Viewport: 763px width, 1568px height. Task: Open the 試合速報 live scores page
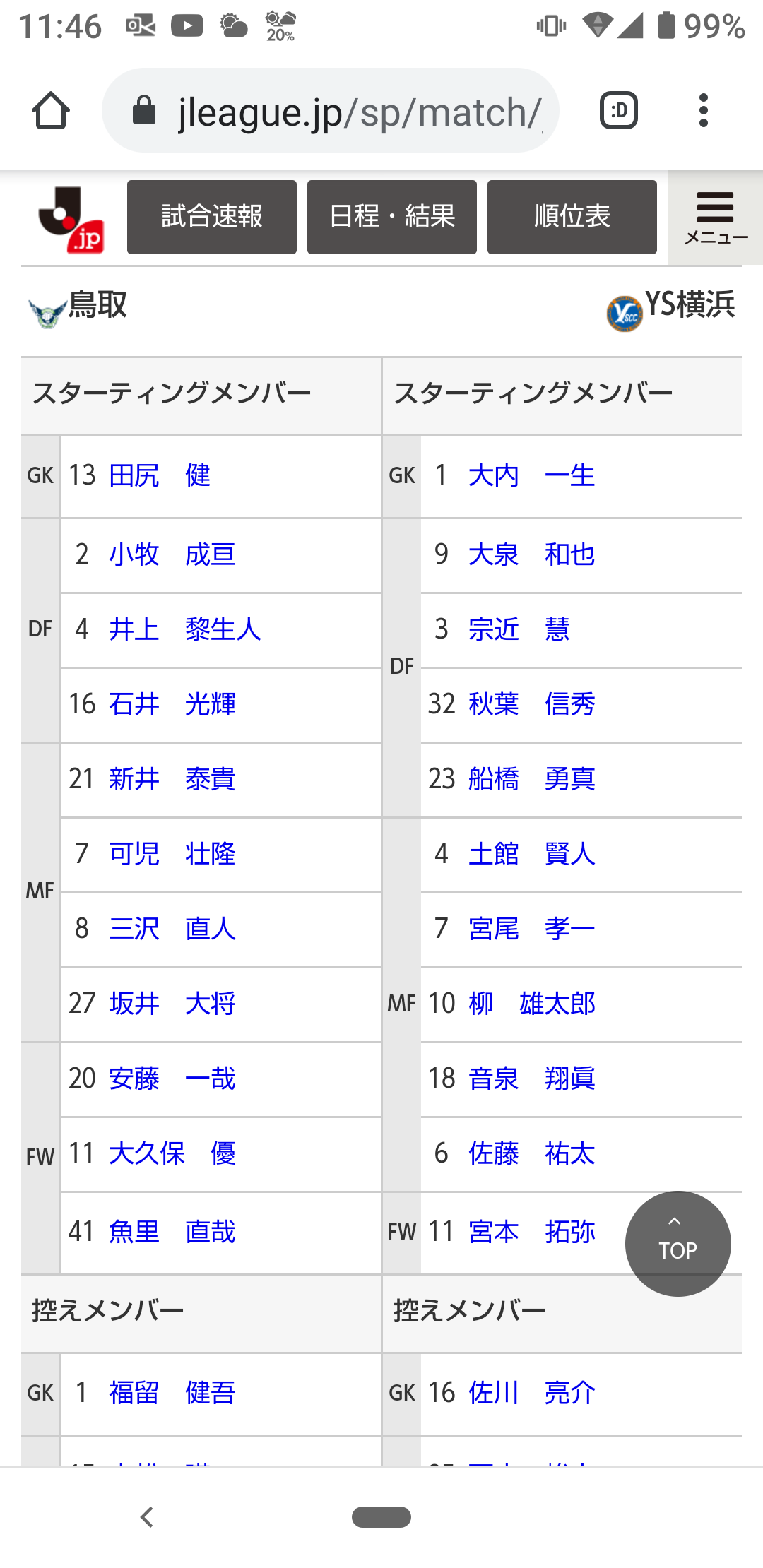point(212,217)
